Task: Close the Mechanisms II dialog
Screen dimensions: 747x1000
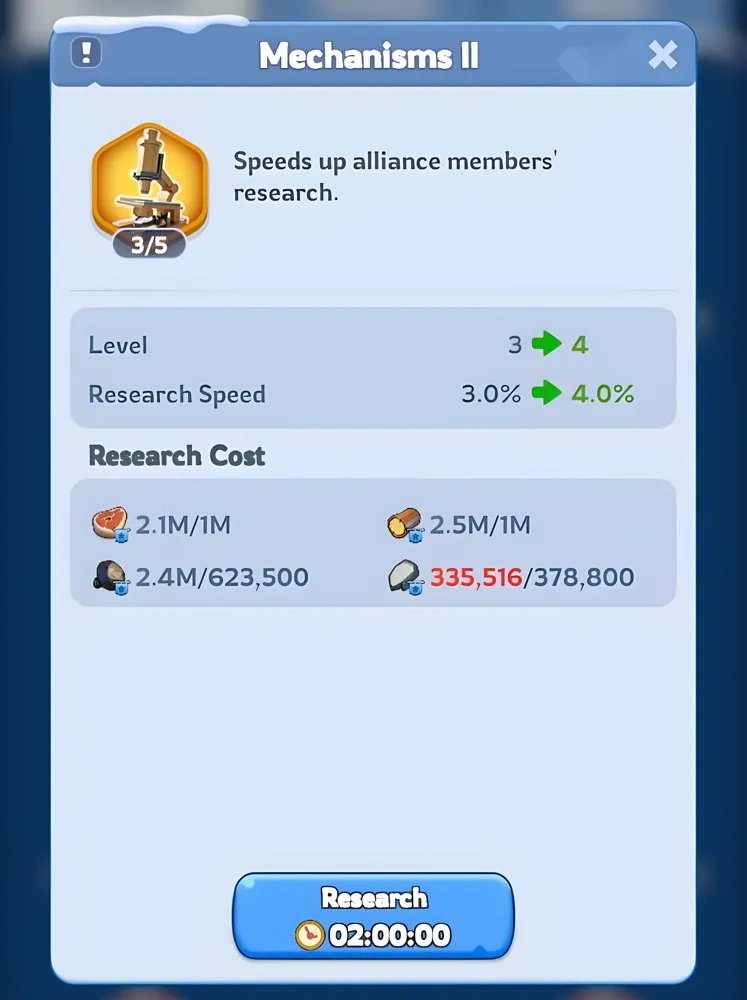Action: pos(662,55)
